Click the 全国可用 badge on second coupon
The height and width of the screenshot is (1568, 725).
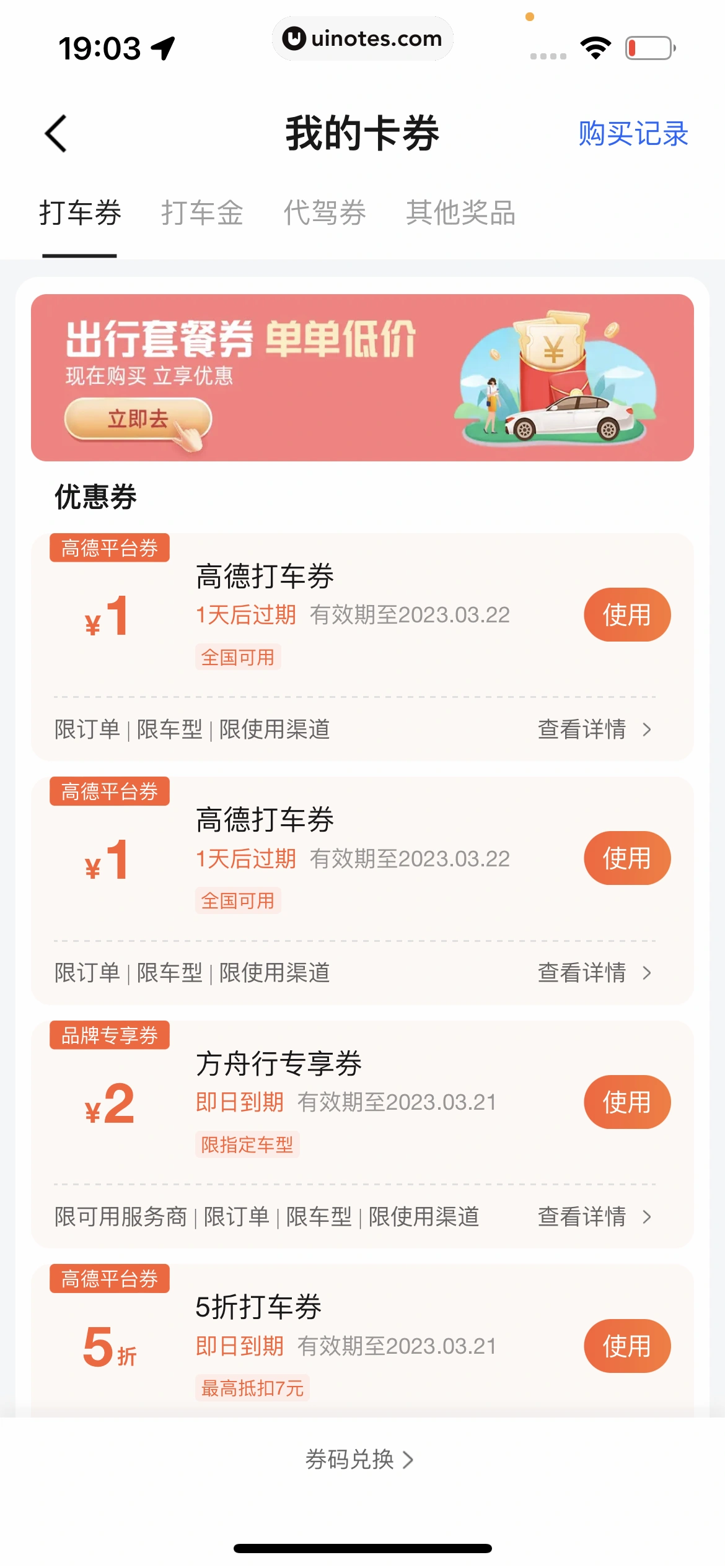click(239, 902)
